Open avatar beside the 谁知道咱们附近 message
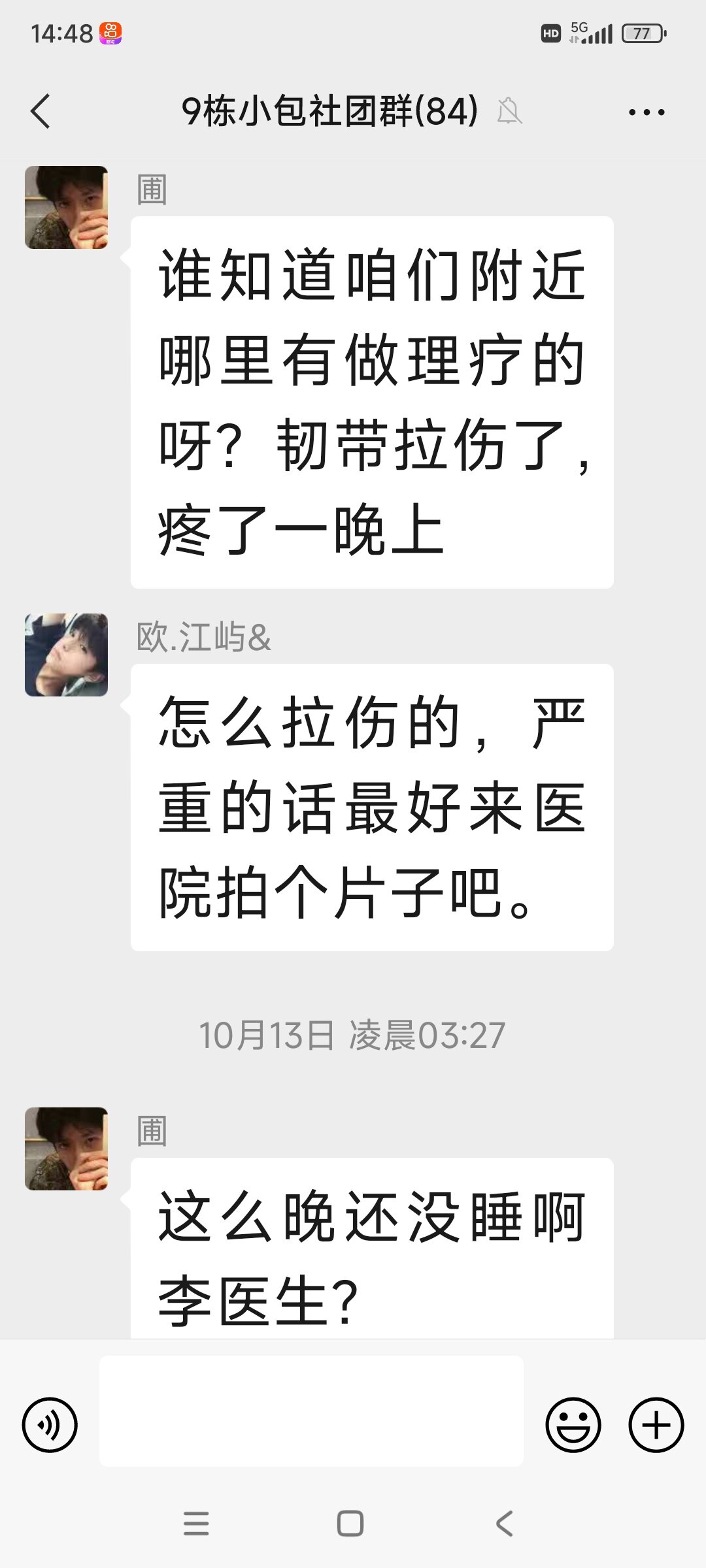Screen dimensions: 706x1568 click(66, 207)
